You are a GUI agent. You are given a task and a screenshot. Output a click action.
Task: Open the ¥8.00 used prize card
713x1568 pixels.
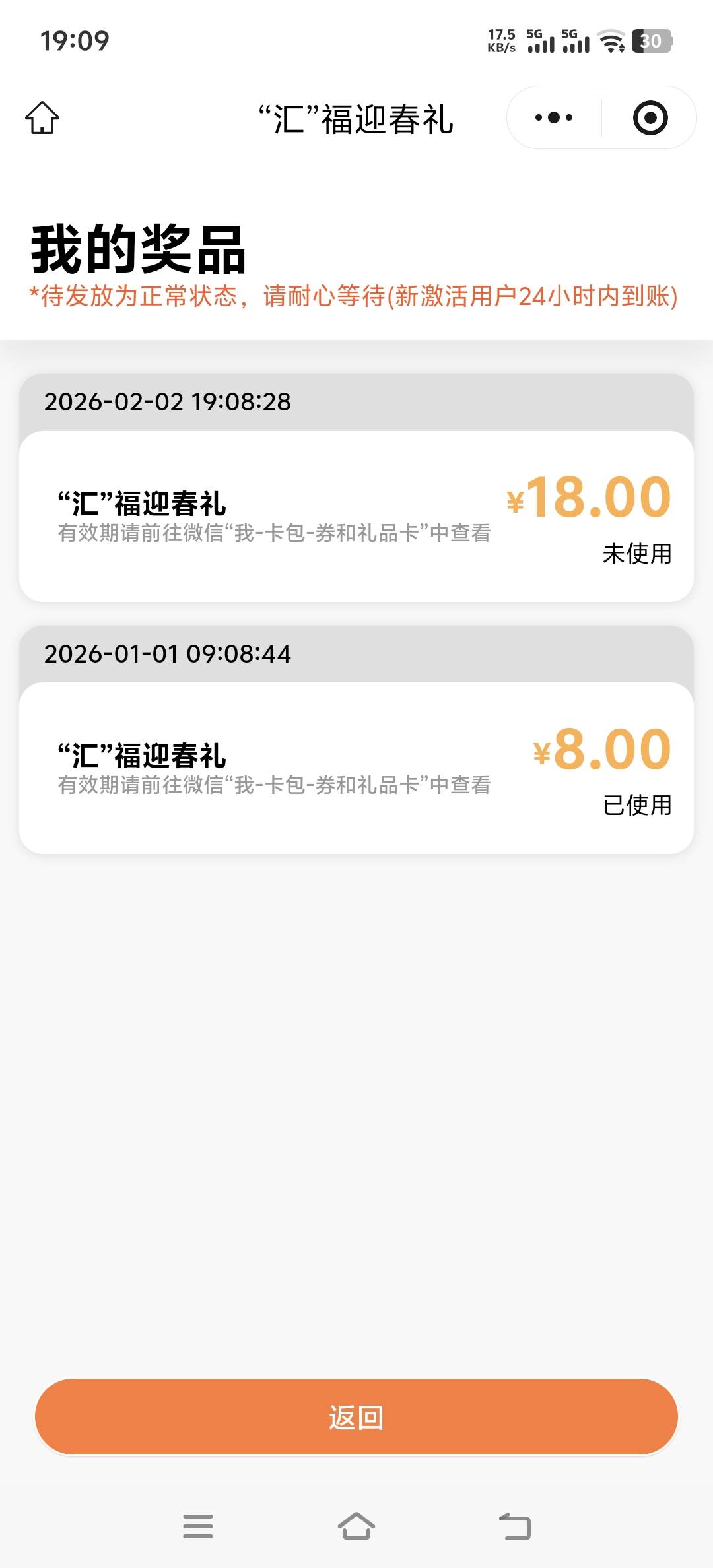(356, 768)
